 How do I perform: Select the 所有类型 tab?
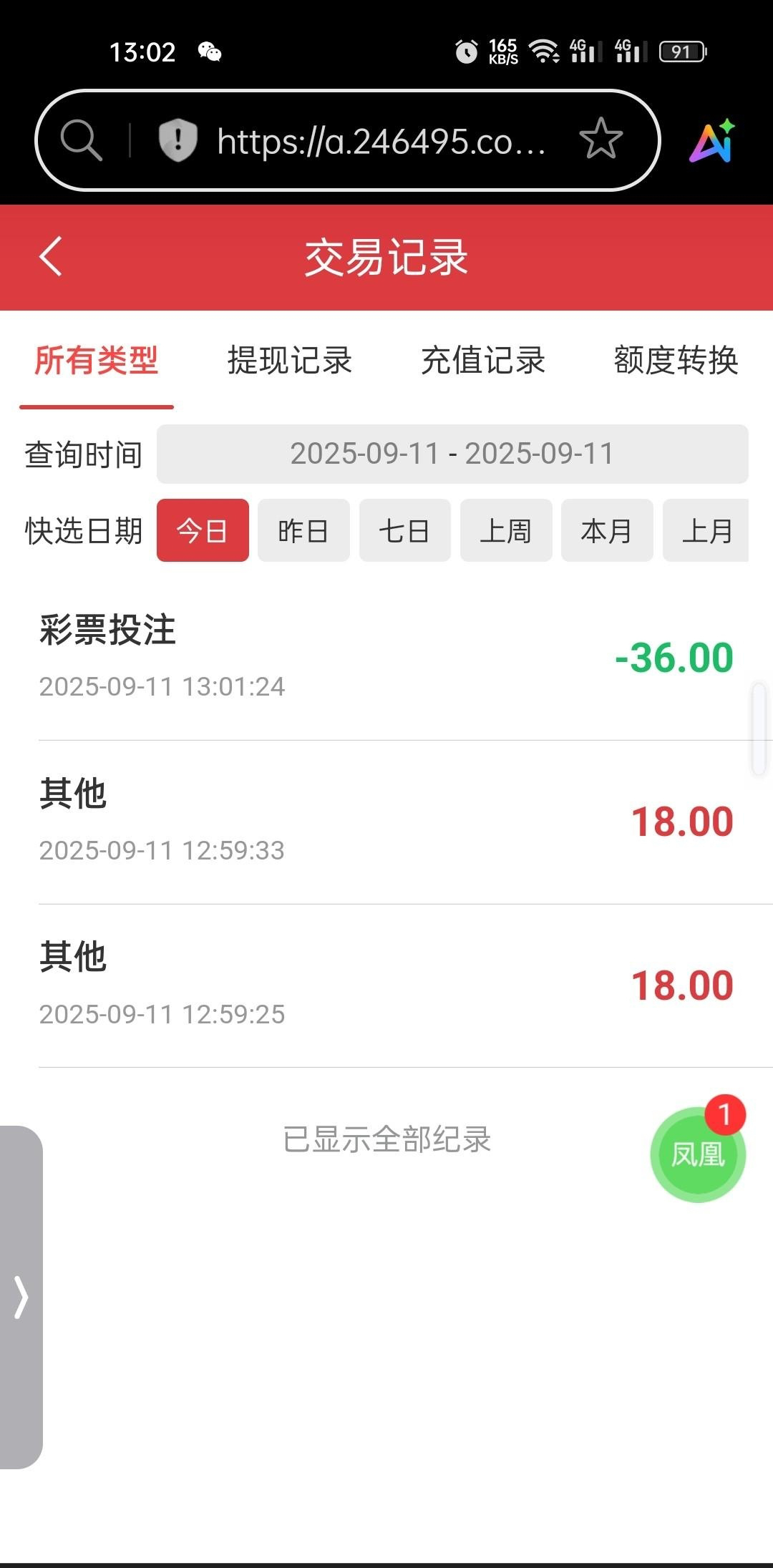coord(97,360)
